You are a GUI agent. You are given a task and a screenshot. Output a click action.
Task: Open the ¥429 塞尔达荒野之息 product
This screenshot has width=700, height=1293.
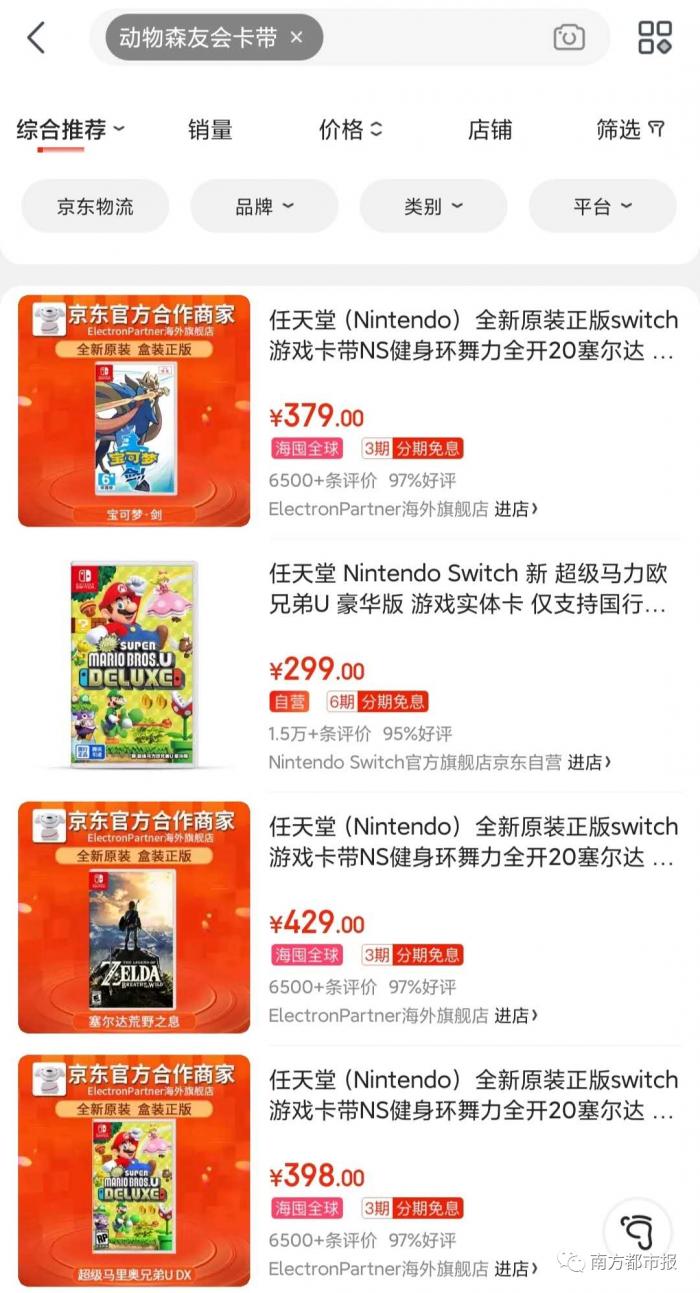(x=473, y=842)
